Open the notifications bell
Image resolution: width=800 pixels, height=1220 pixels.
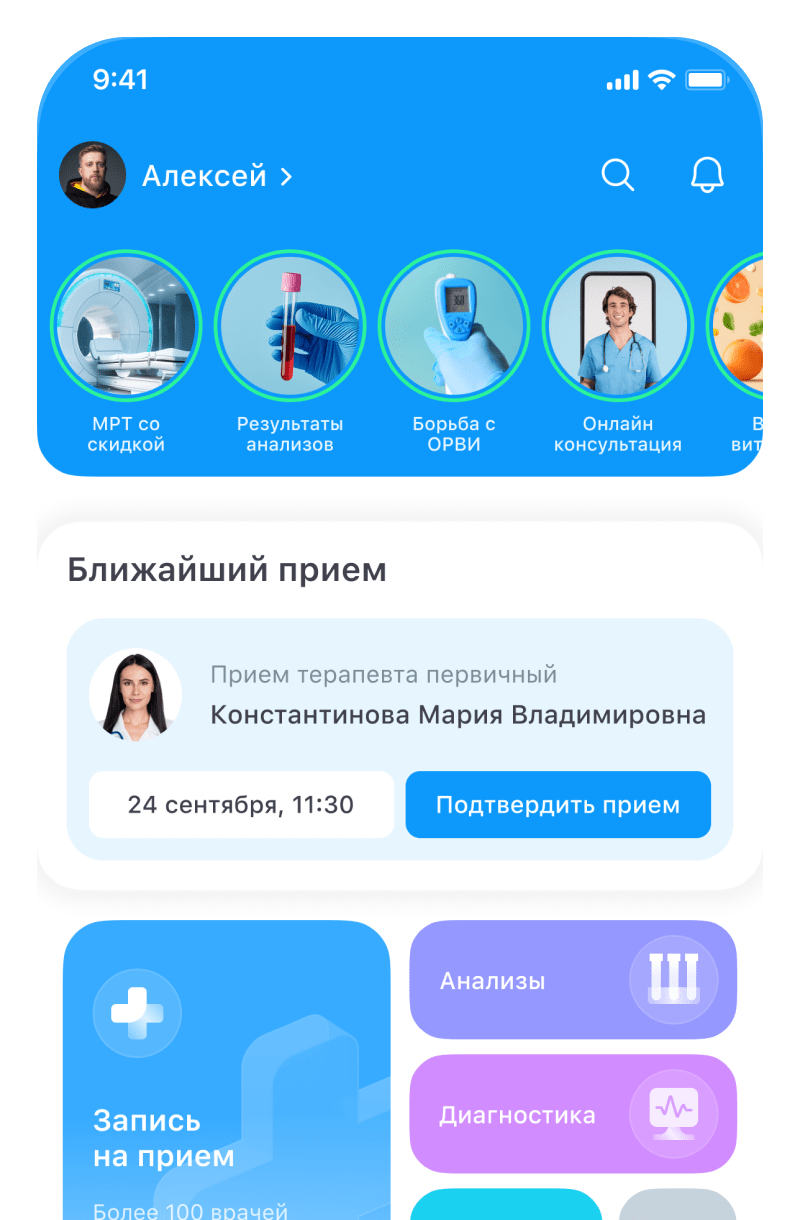tap(707, 176)
